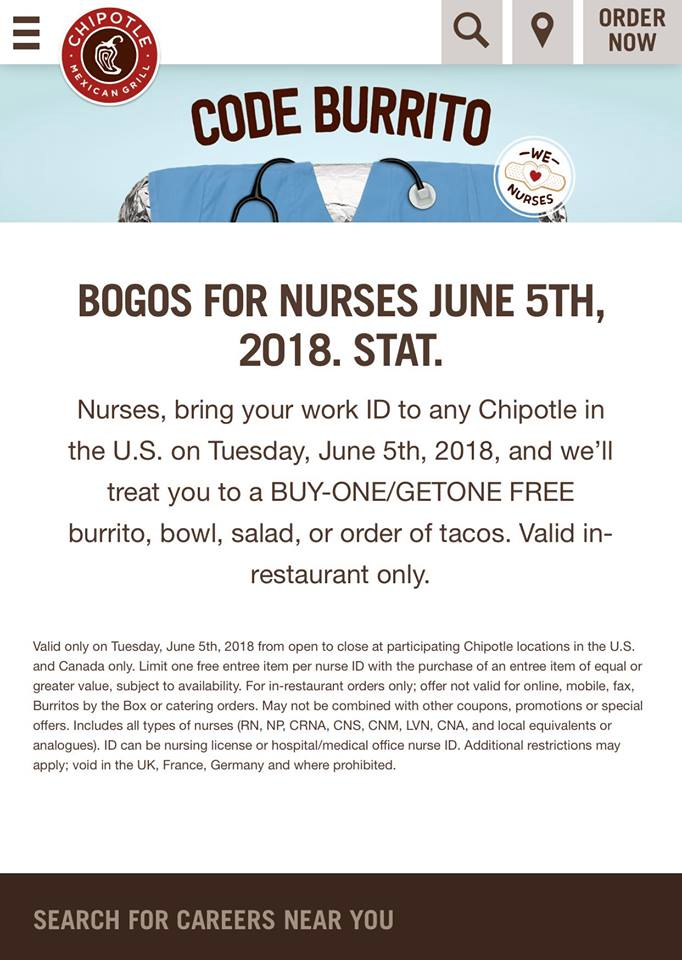
Task: Open Search for Careers Near You
Action: 213,920
